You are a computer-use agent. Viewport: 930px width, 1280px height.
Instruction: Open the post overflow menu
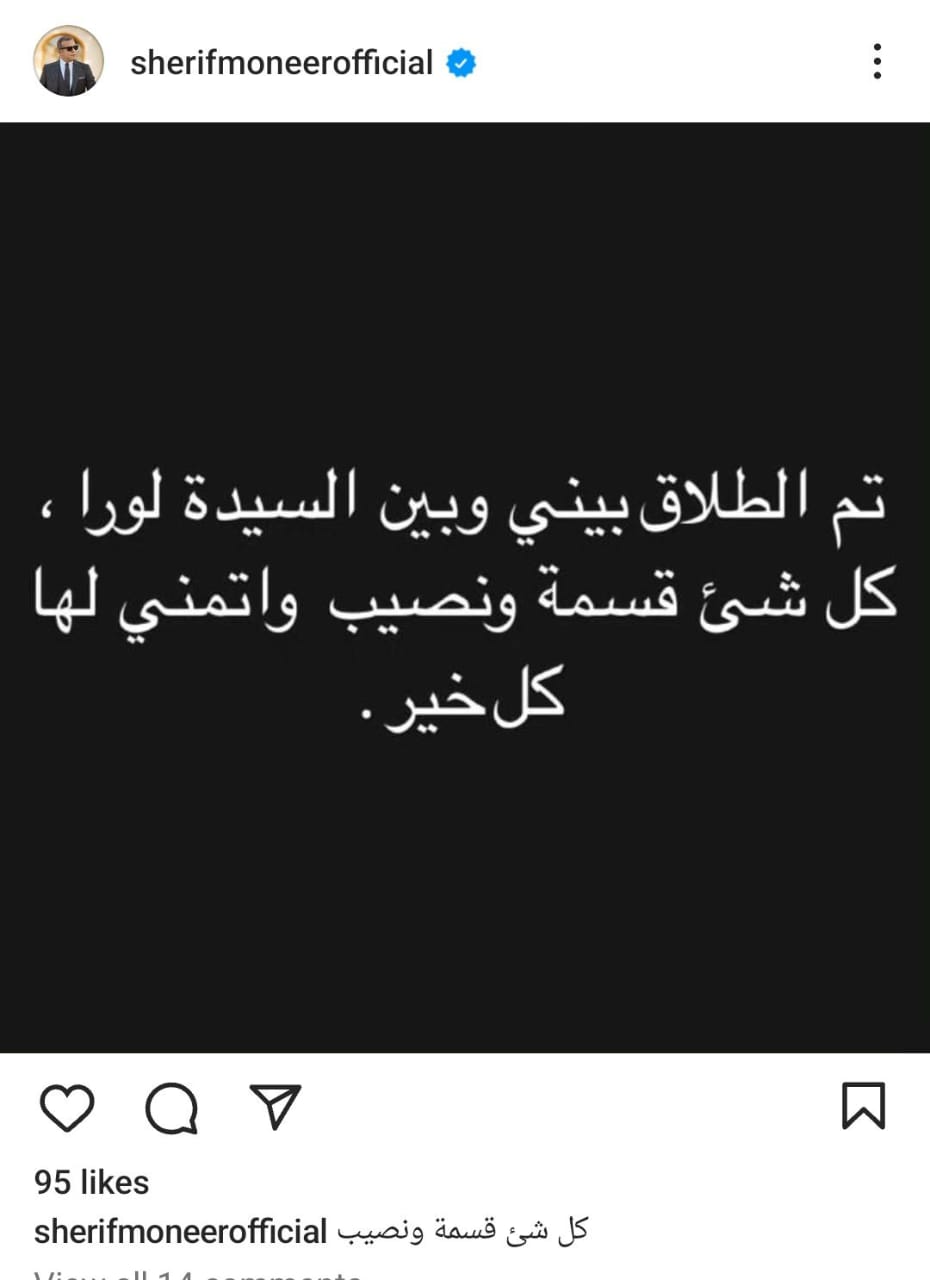coord(876,62)
